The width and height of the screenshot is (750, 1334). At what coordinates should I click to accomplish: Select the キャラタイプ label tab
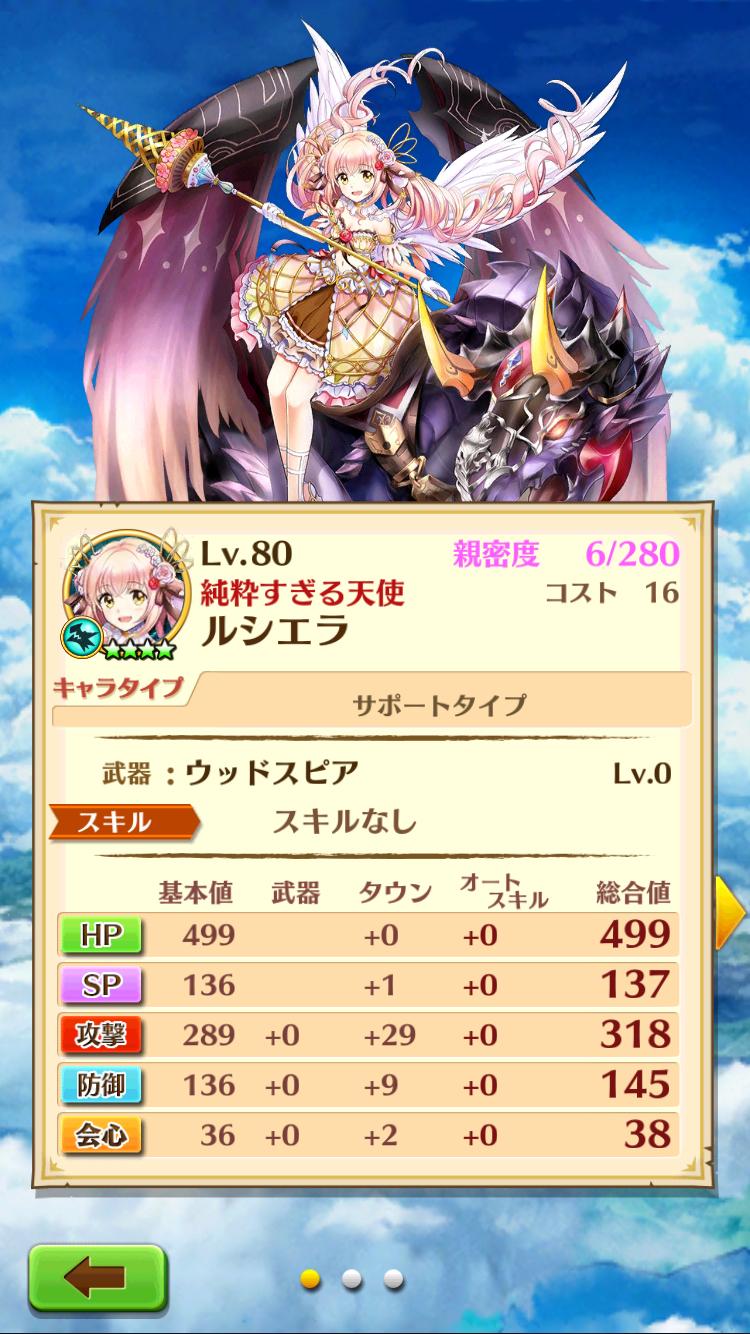[x=118, y=686]
